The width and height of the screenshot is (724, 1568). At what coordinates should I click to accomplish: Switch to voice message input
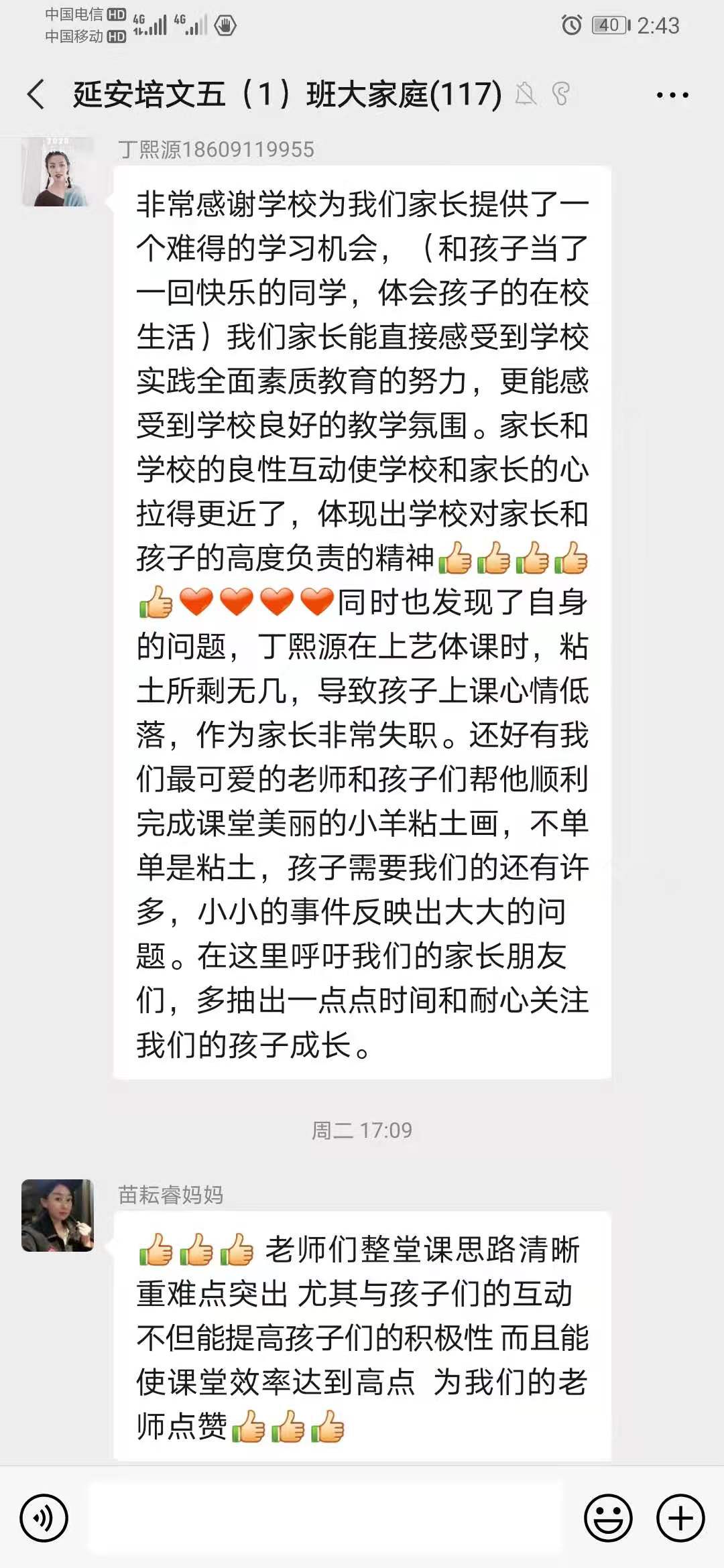[44, 1518]
